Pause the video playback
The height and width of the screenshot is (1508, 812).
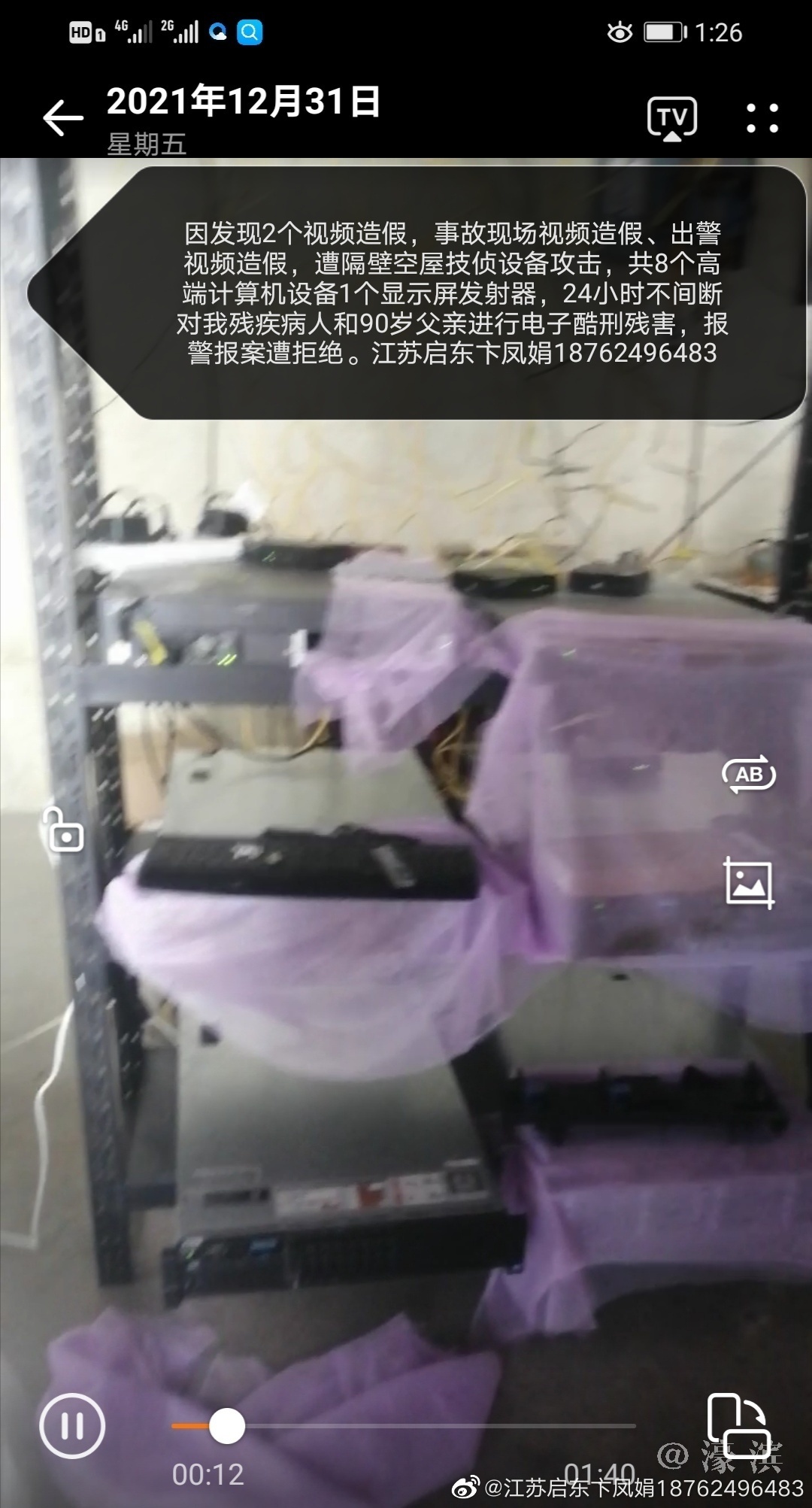[72, 1426]
